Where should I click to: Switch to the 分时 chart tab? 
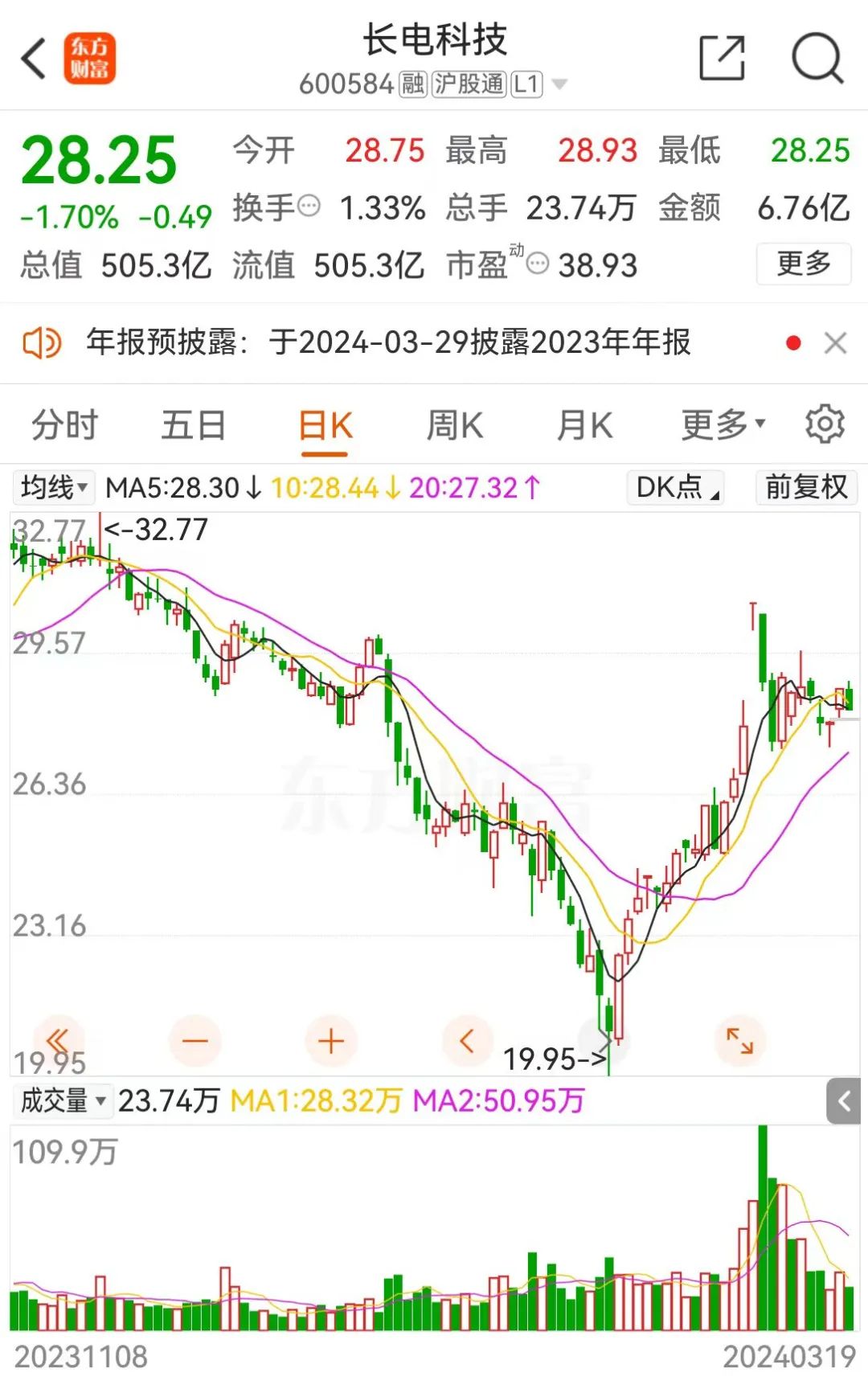(x=64, y=424)
